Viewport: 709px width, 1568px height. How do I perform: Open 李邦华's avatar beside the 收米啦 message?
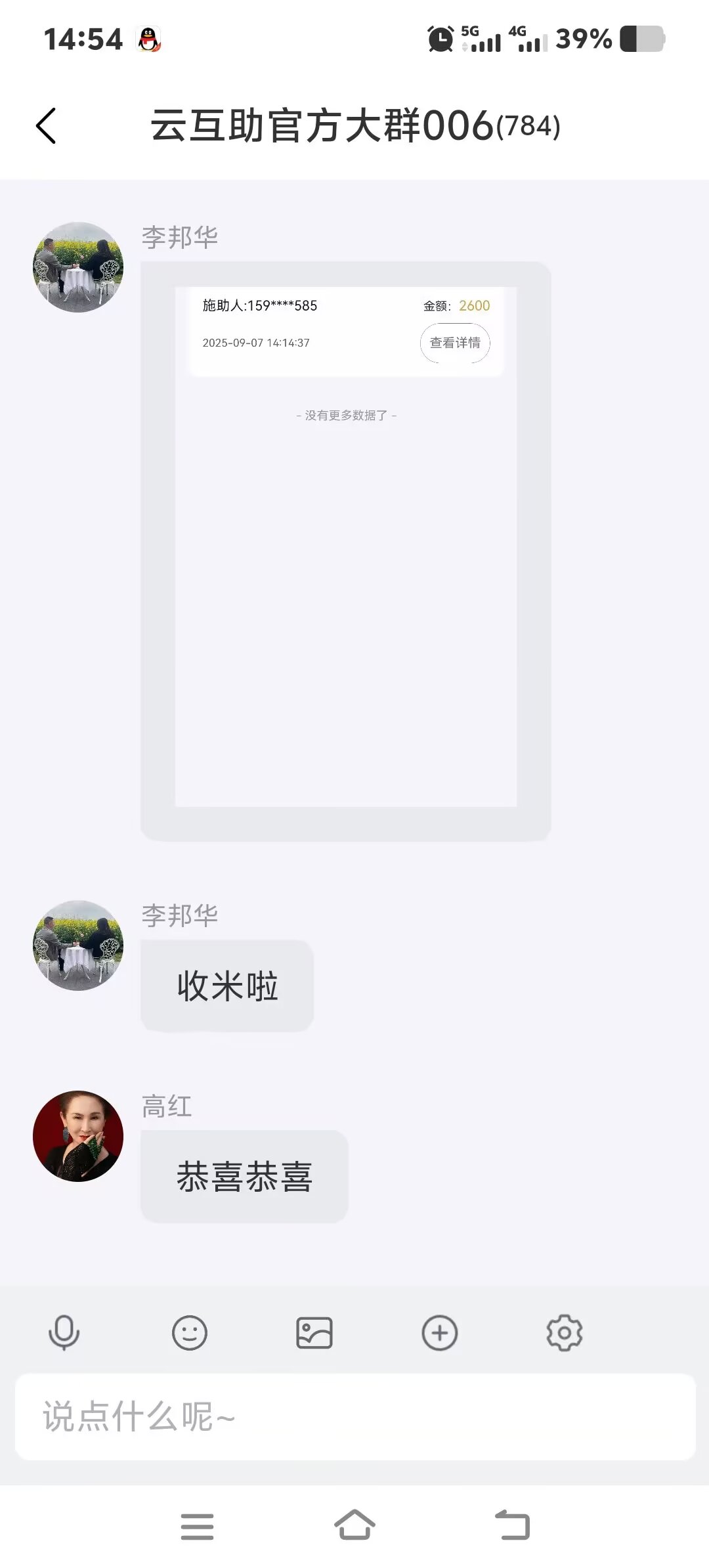coord(78,946)
